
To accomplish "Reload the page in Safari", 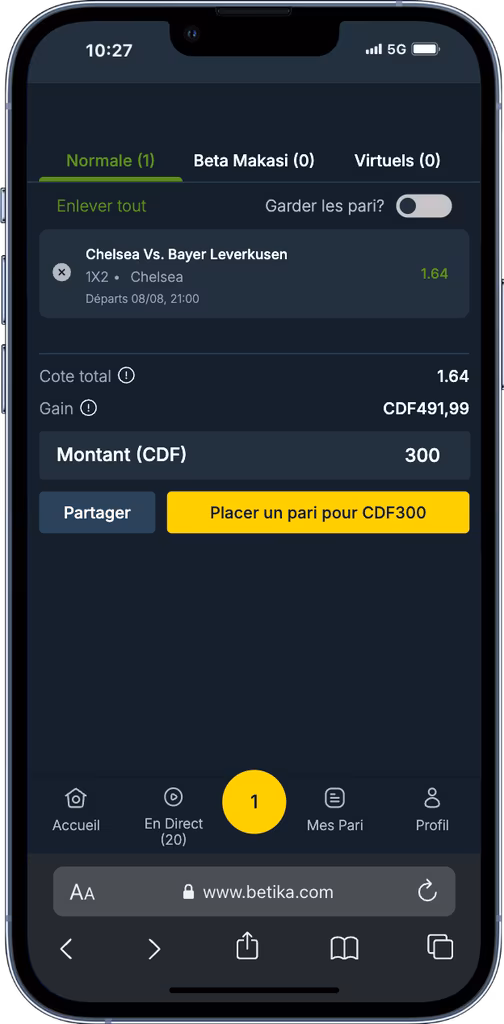I will 427,891.
